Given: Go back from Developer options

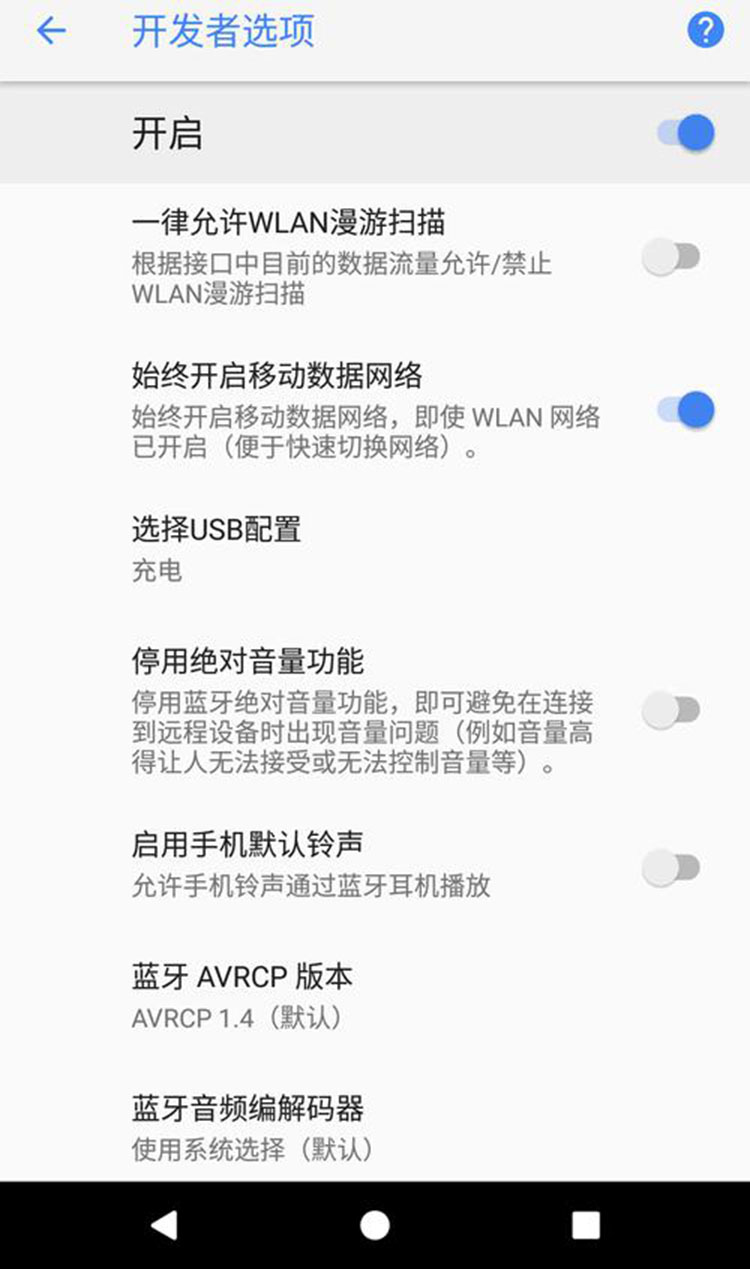Looking at the screenshot, I should [x=50, y=31].
